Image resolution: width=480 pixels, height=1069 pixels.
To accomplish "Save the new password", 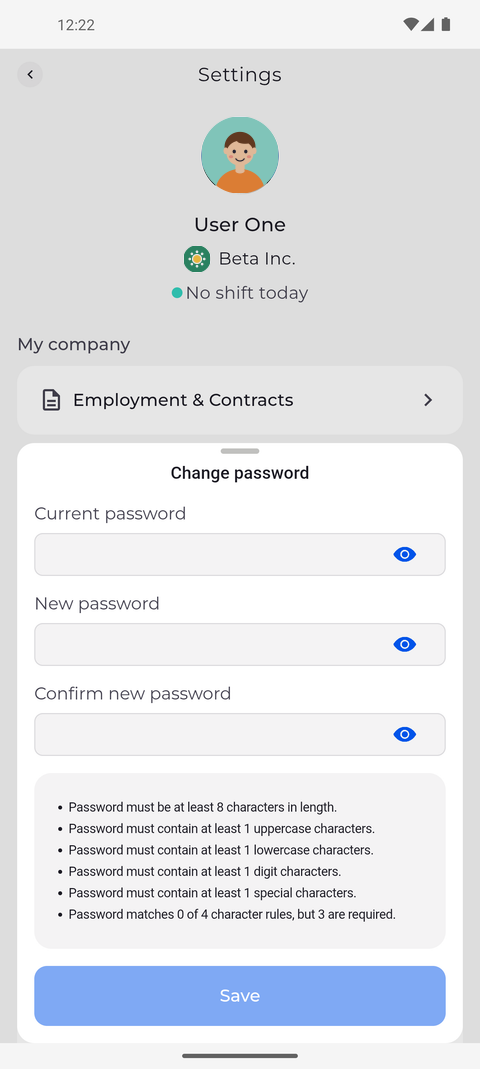I will (x=240, y=995).
